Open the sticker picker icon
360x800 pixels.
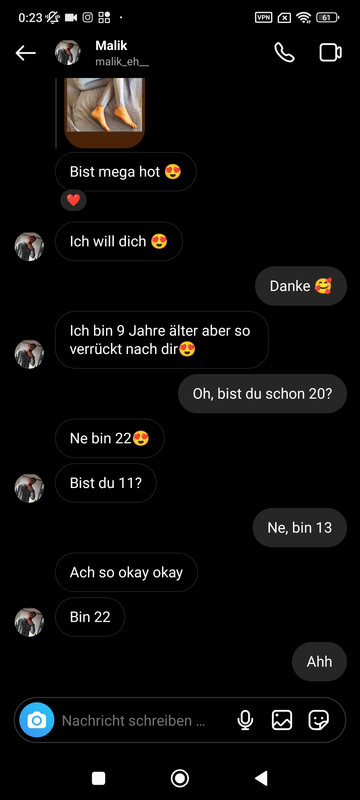click(319, 720)
